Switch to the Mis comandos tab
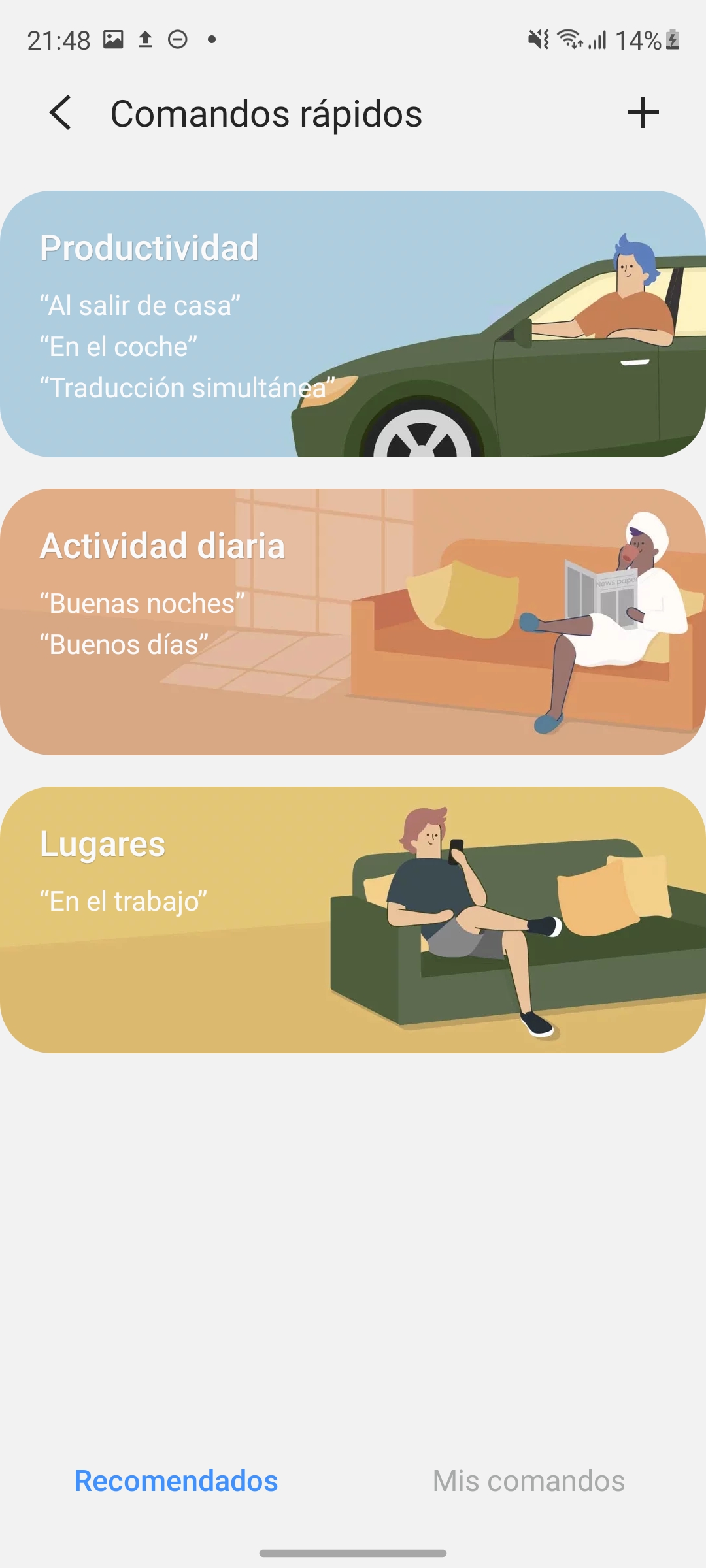 tap(529, 1481)
